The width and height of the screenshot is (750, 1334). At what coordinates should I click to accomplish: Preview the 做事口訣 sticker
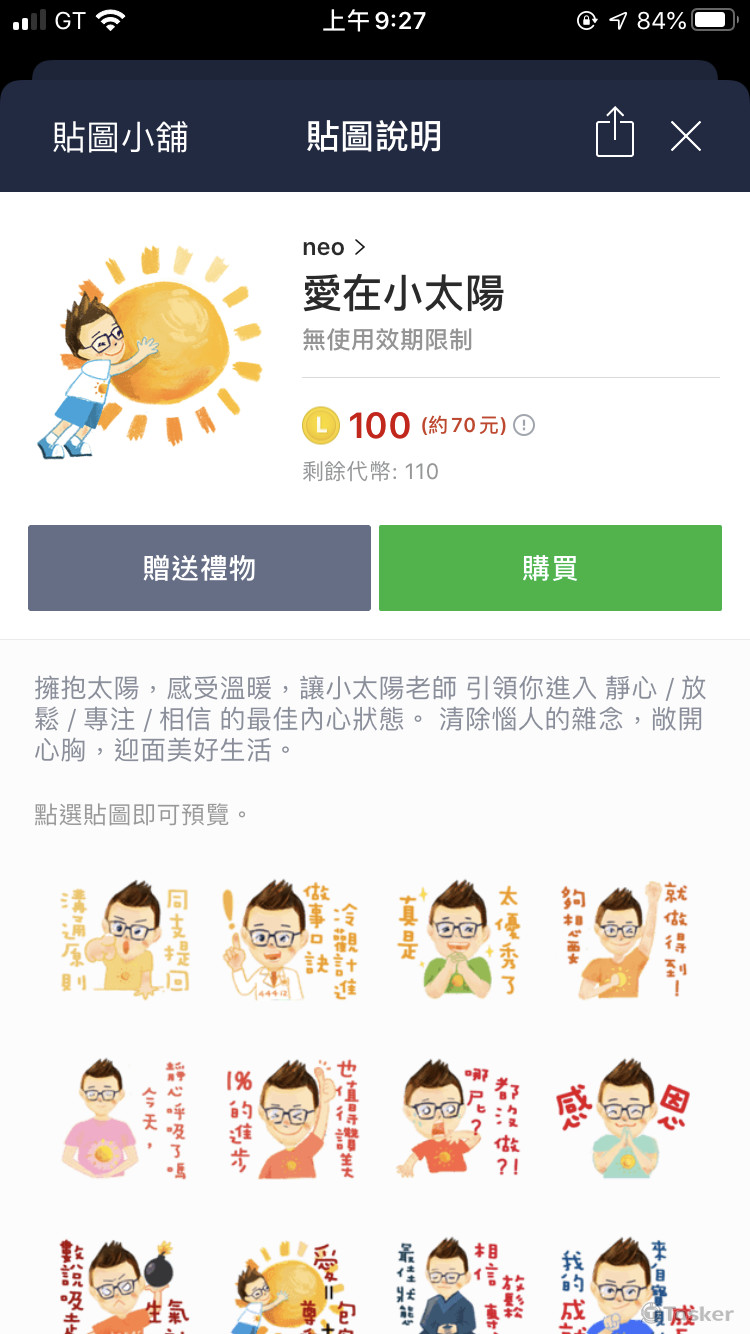point(290,940)
